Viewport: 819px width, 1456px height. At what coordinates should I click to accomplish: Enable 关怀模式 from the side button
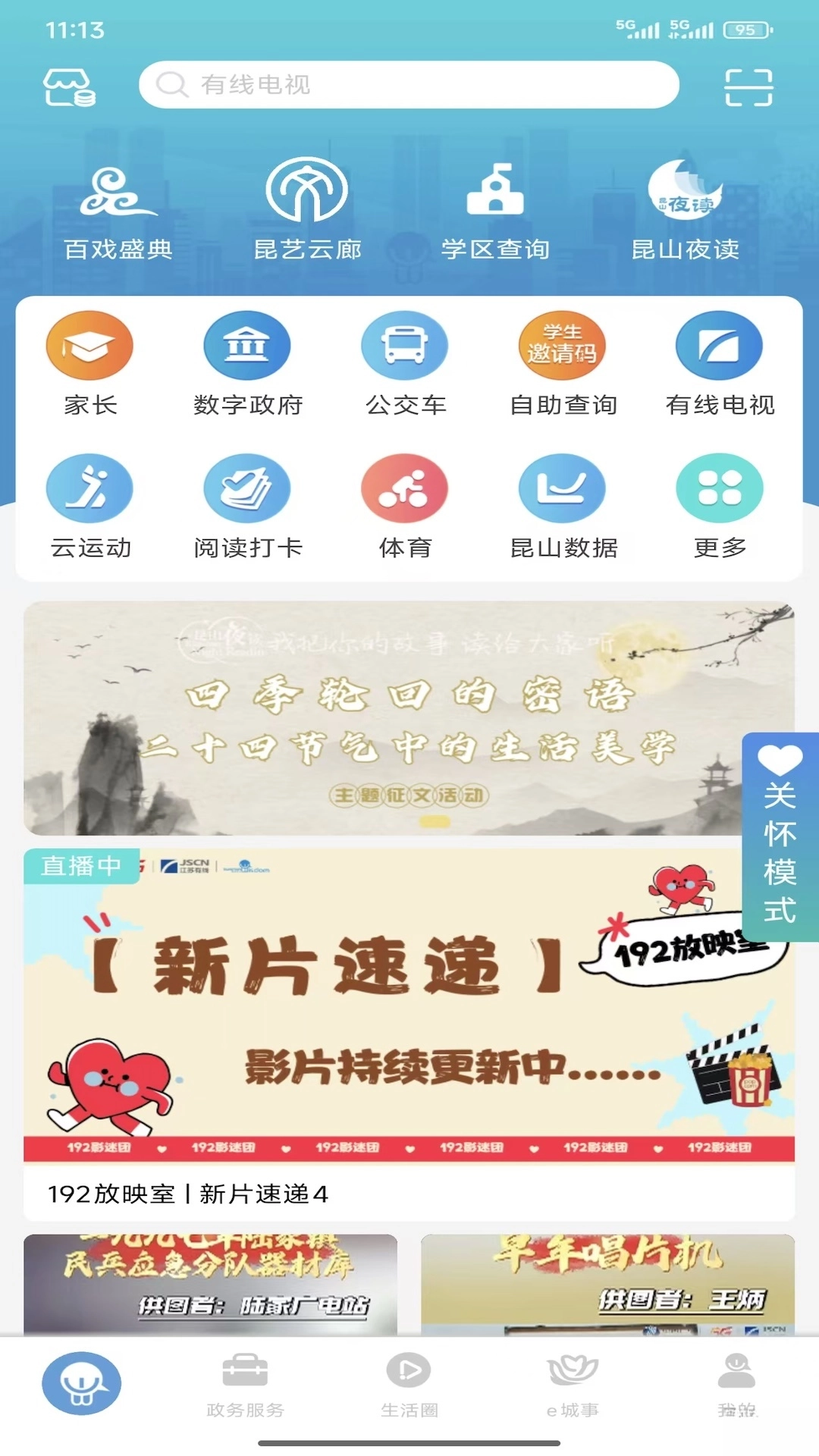780,837
